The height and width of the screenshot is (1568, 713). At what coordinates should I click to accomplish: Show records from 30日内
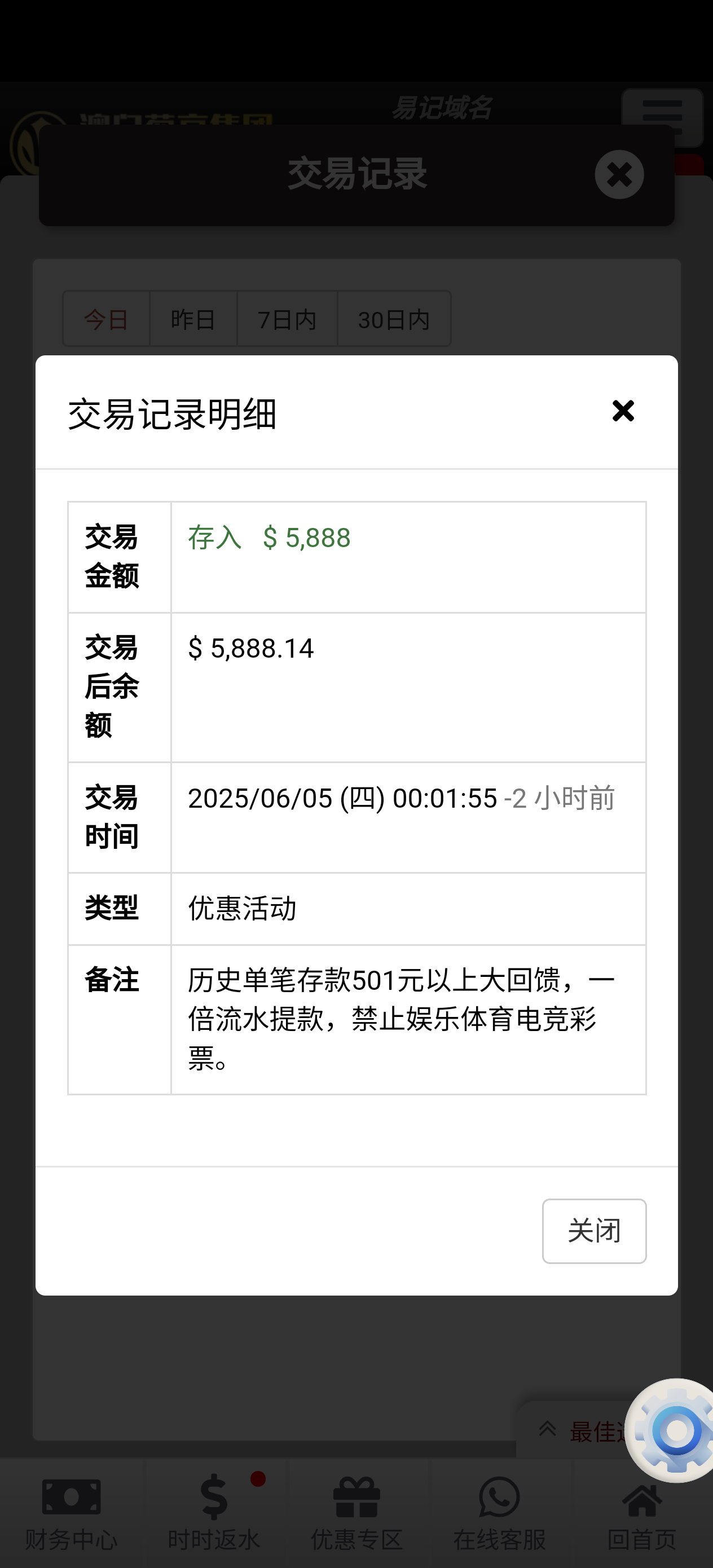pyautogui.click(x=394, y=319)
